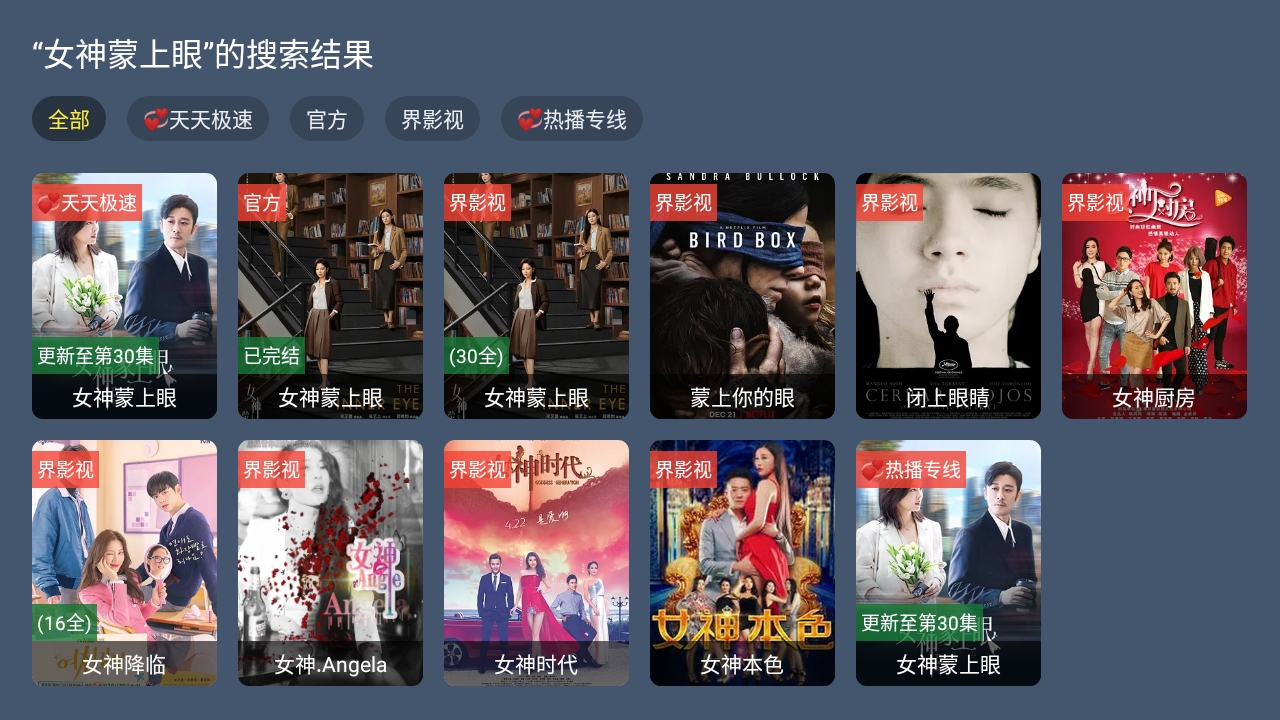Filter results by 官方 source
Viewport: 1280px width, 720px height.
click(327, 120)
